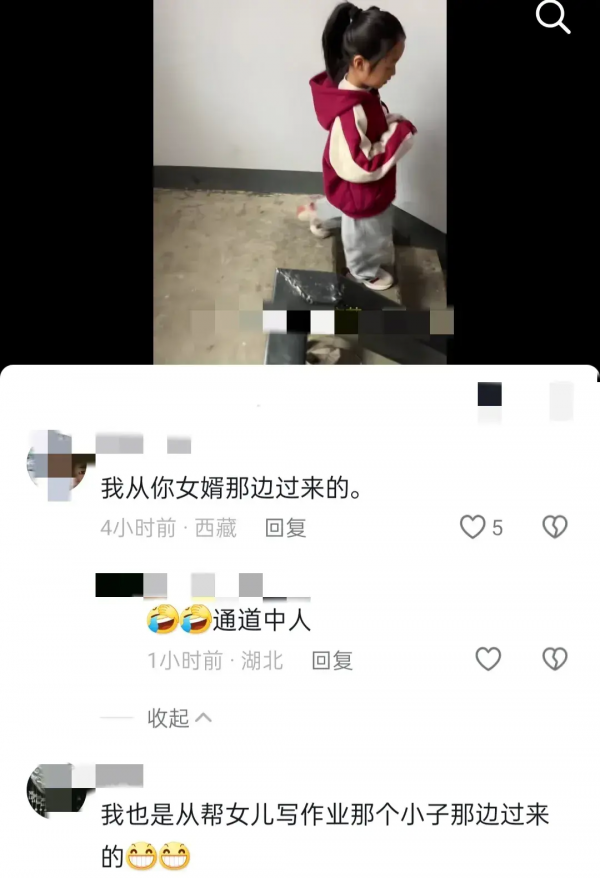Collapse replies with 收起
This screenshot has height=878, width=600.
click(x=179, y=718)
